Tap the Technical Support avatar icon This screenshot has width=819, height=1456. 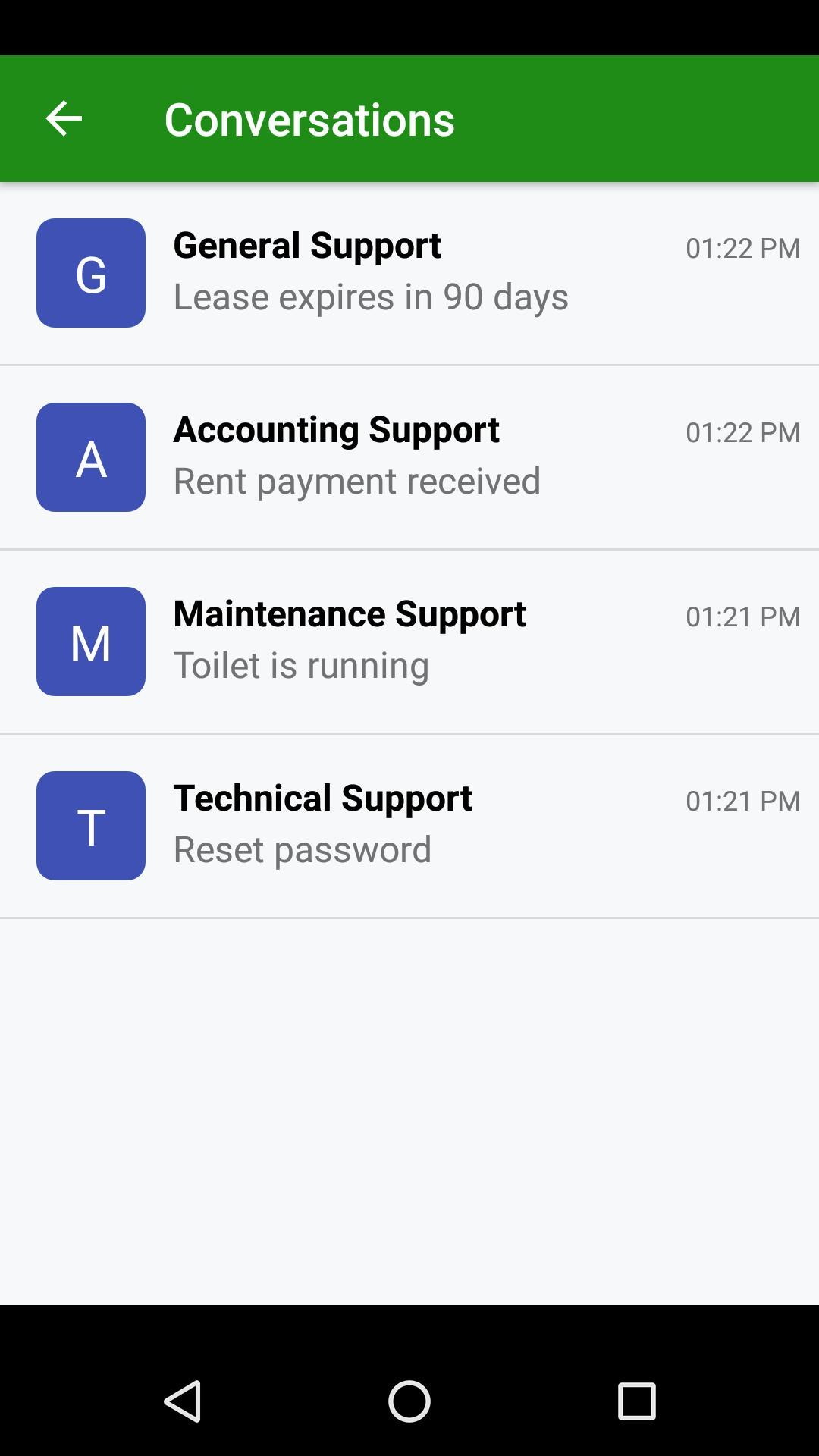tap(90, 825)
